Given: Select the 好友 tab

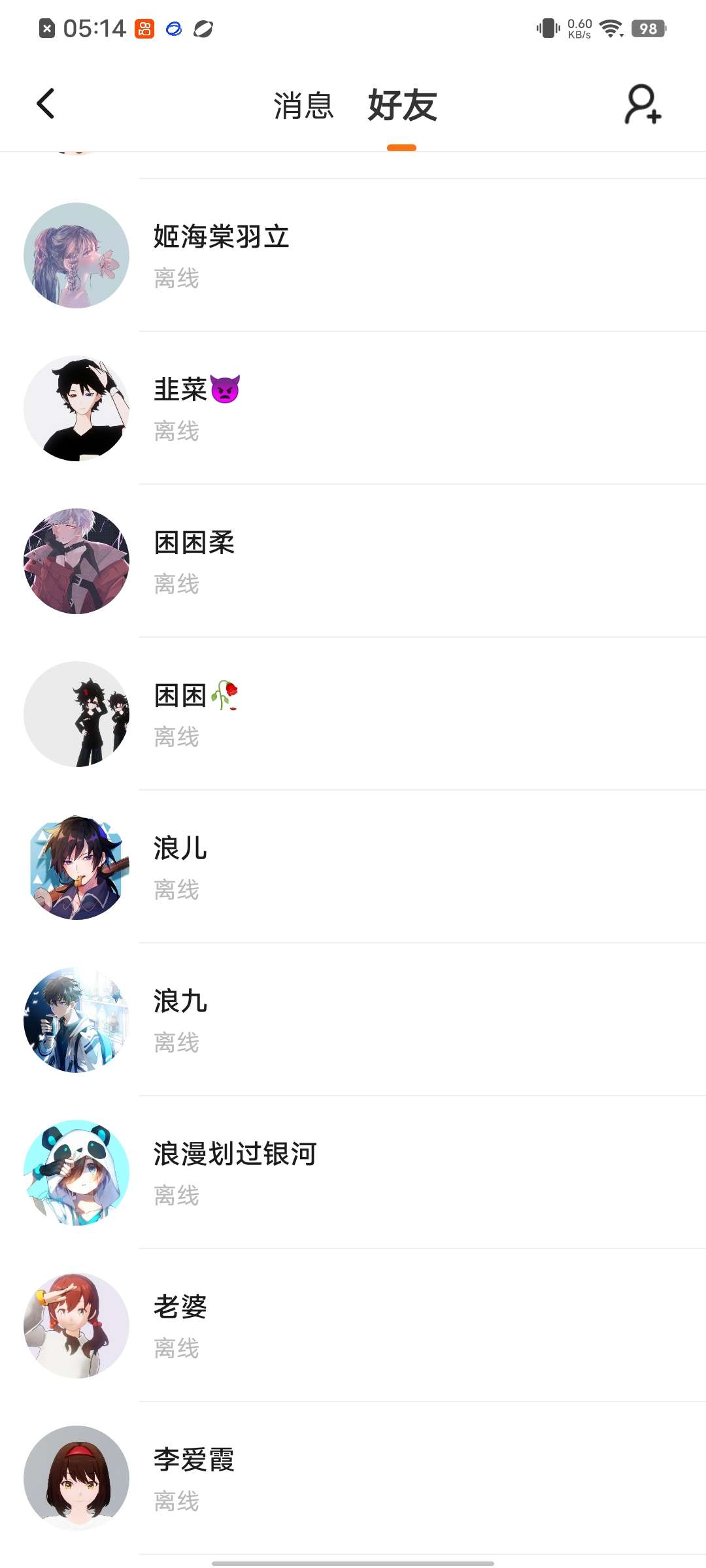Looking at the screenshot, I should point(402,105).
